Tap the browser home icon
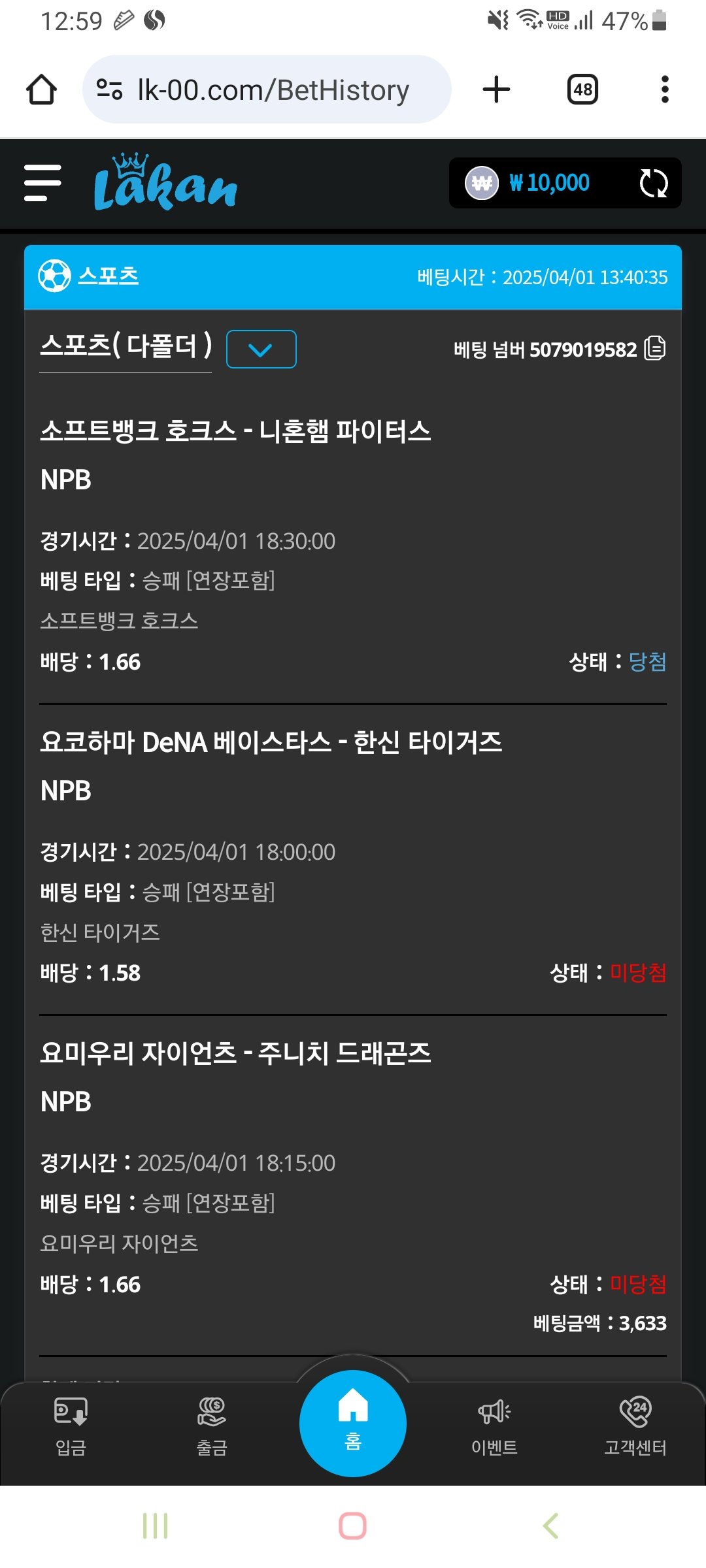The width and height of the screenshot is (706, 1568). click(41, 90)
